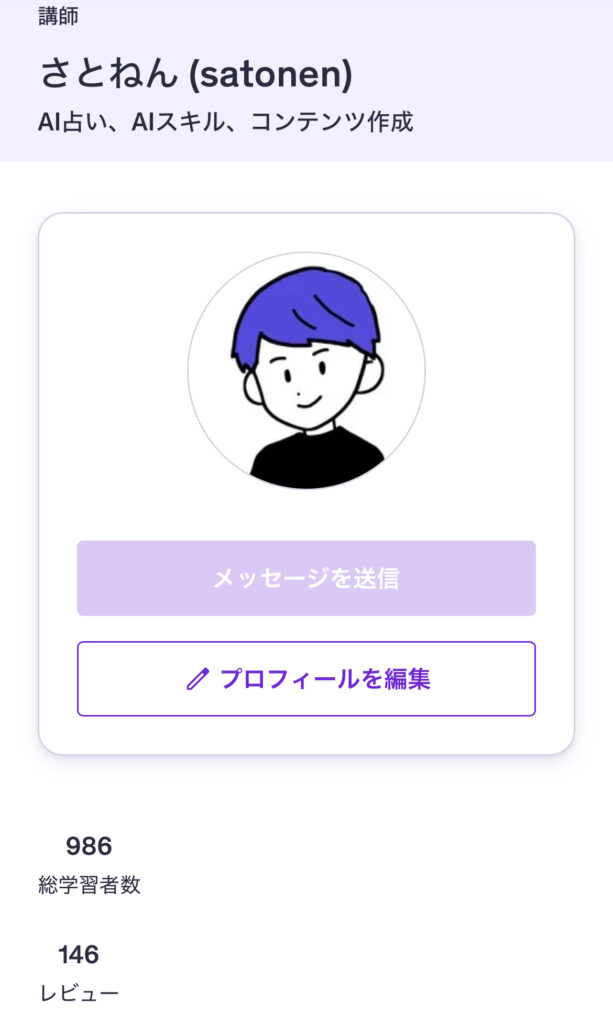Viewport: 613px width, 1024px height.
Task: Tap the メッセージを送信 button
Action: tap(306, 578)
